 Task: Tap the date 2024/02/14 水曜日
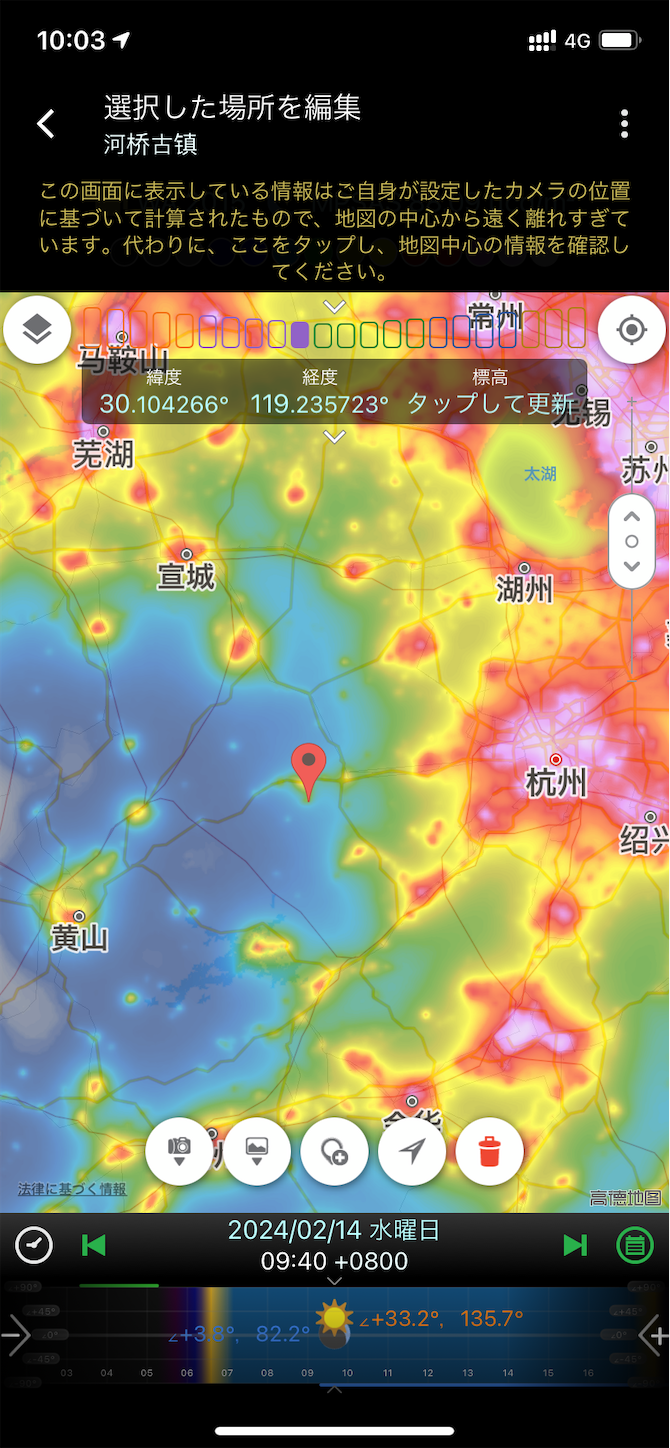click(334, 1230)
